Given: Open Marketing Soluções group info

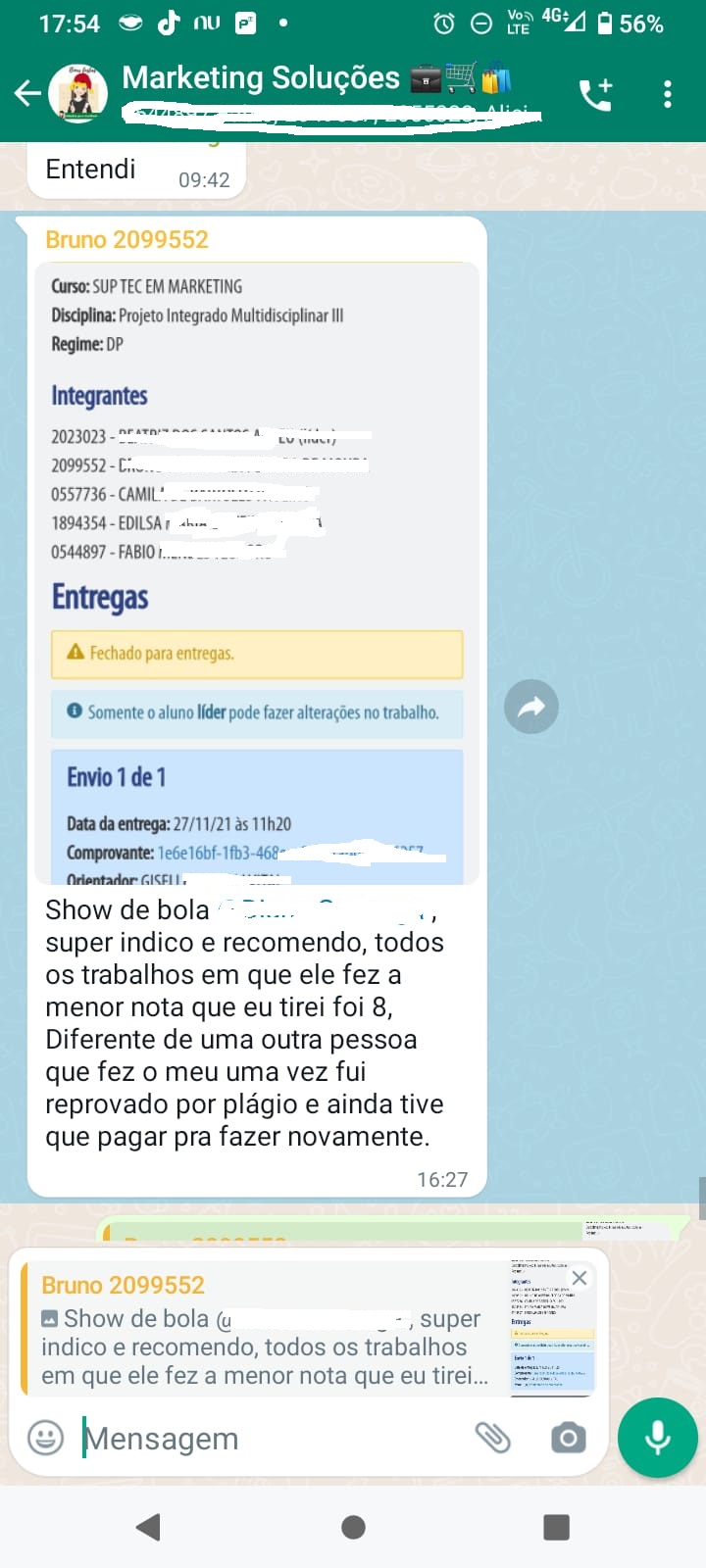Looking at the screenshot, I should 294,80.
